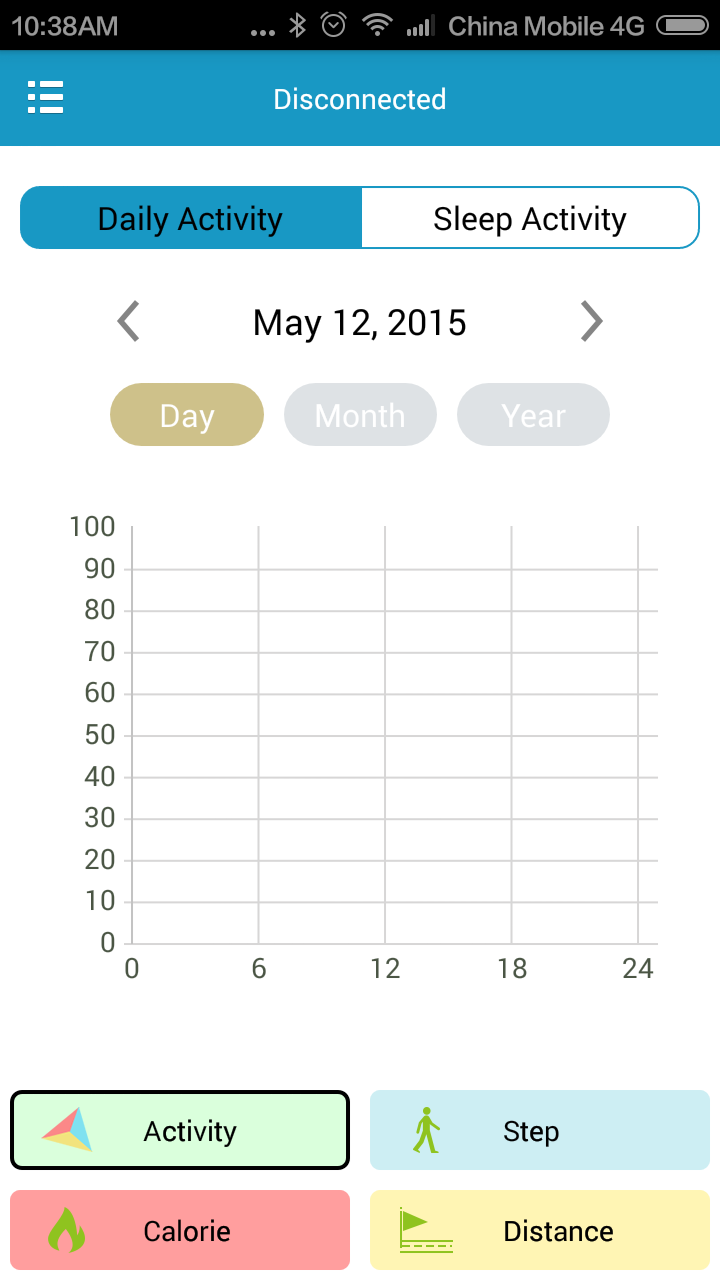Show the Calorie chart
This screenshot has height=1280, width=720.
coord(180,1230)
